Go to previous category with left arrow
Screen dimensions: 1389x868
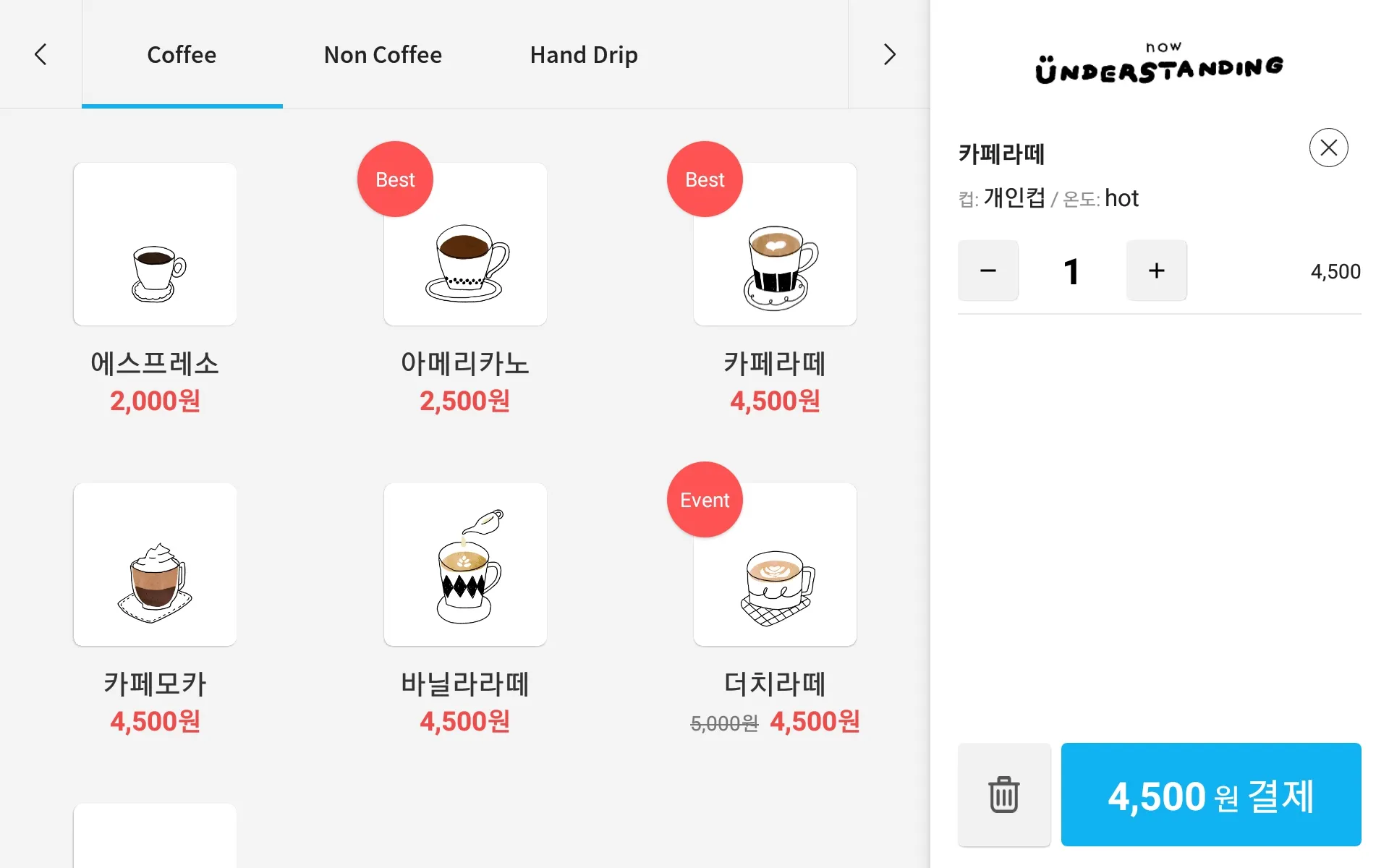click(x=41, y=54)
